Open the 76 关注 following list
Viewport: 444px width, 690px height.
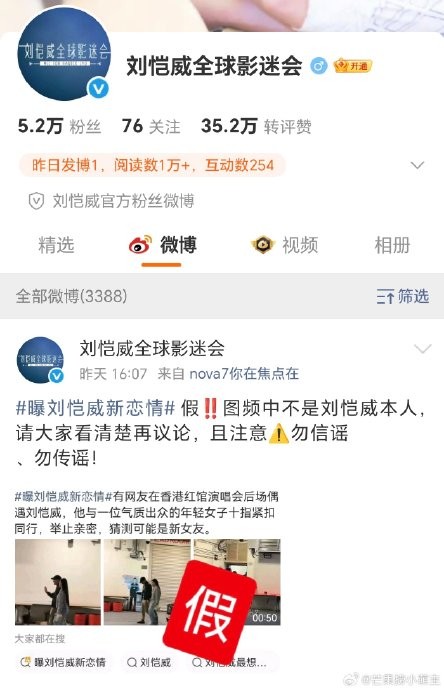(x=151, y=126)
